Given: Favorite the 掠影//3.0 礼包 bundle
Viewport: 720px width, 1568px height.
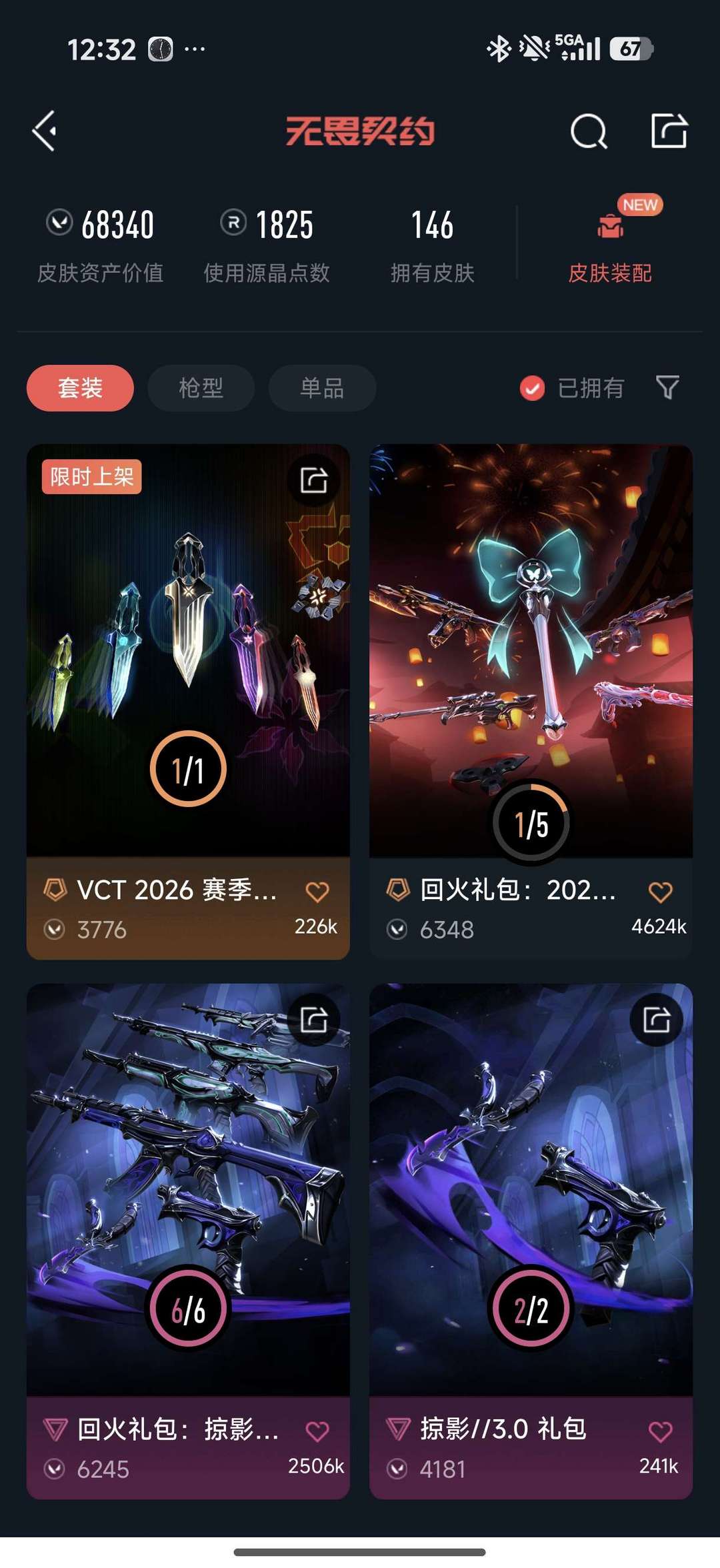Looking at the screenshot, I should pyautogui.click(x=660, y=1431).
